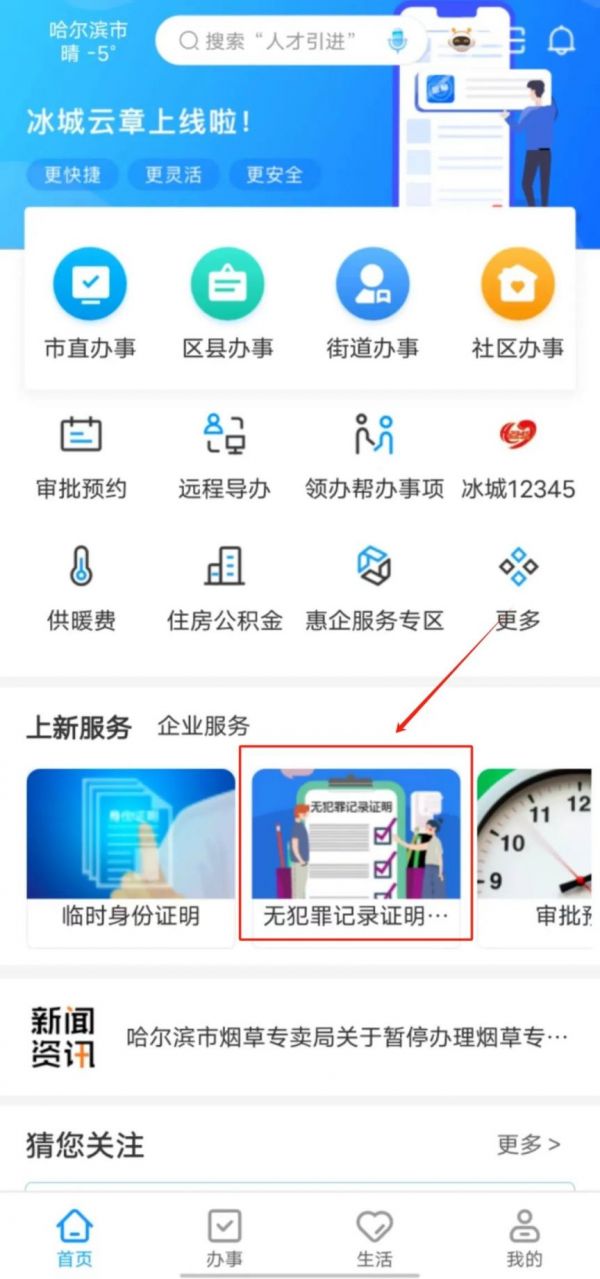
Task: Open the 临时身份证明 card
Action: pos(131,850)
